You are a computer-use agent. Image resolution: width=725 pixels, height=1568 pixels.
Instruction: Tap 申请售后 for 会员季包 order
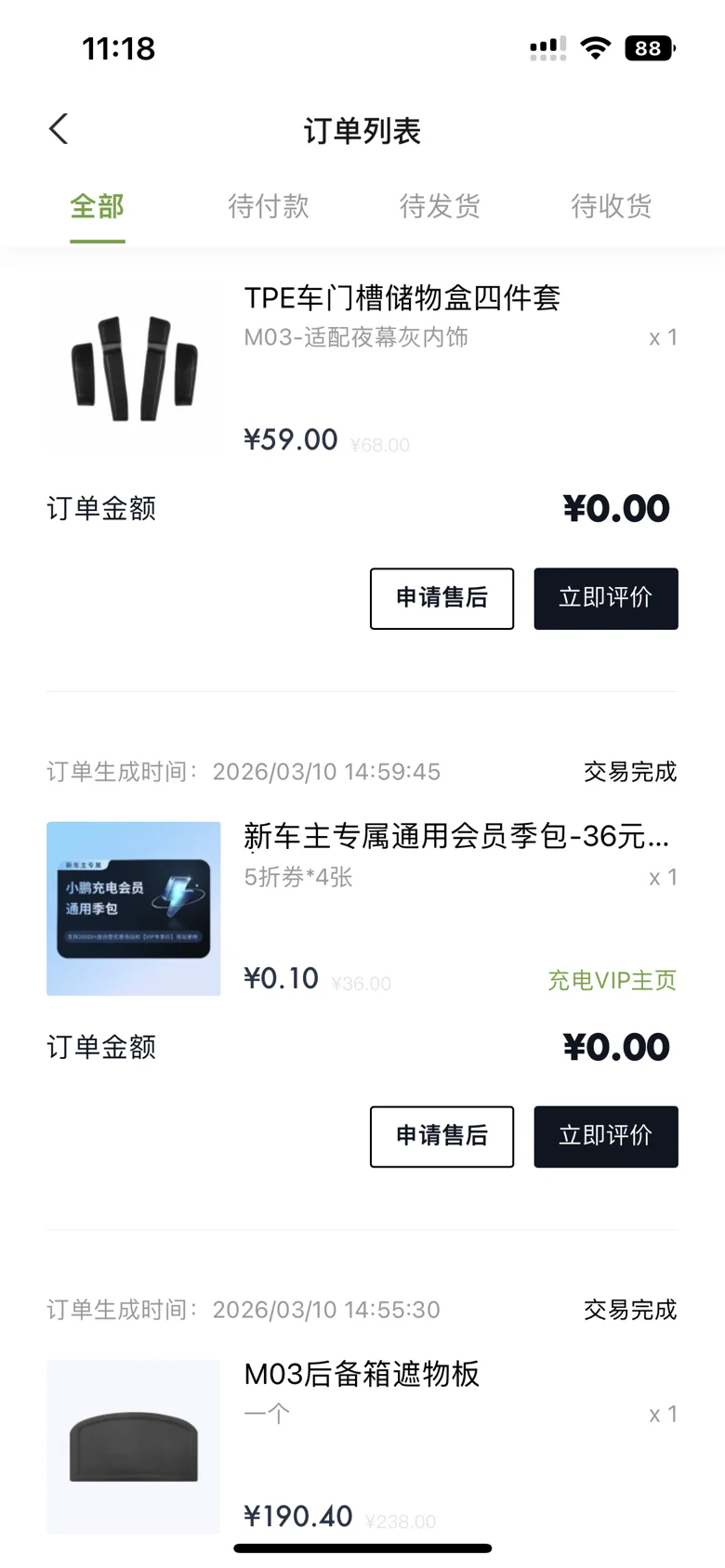[x=442, y=1136]
